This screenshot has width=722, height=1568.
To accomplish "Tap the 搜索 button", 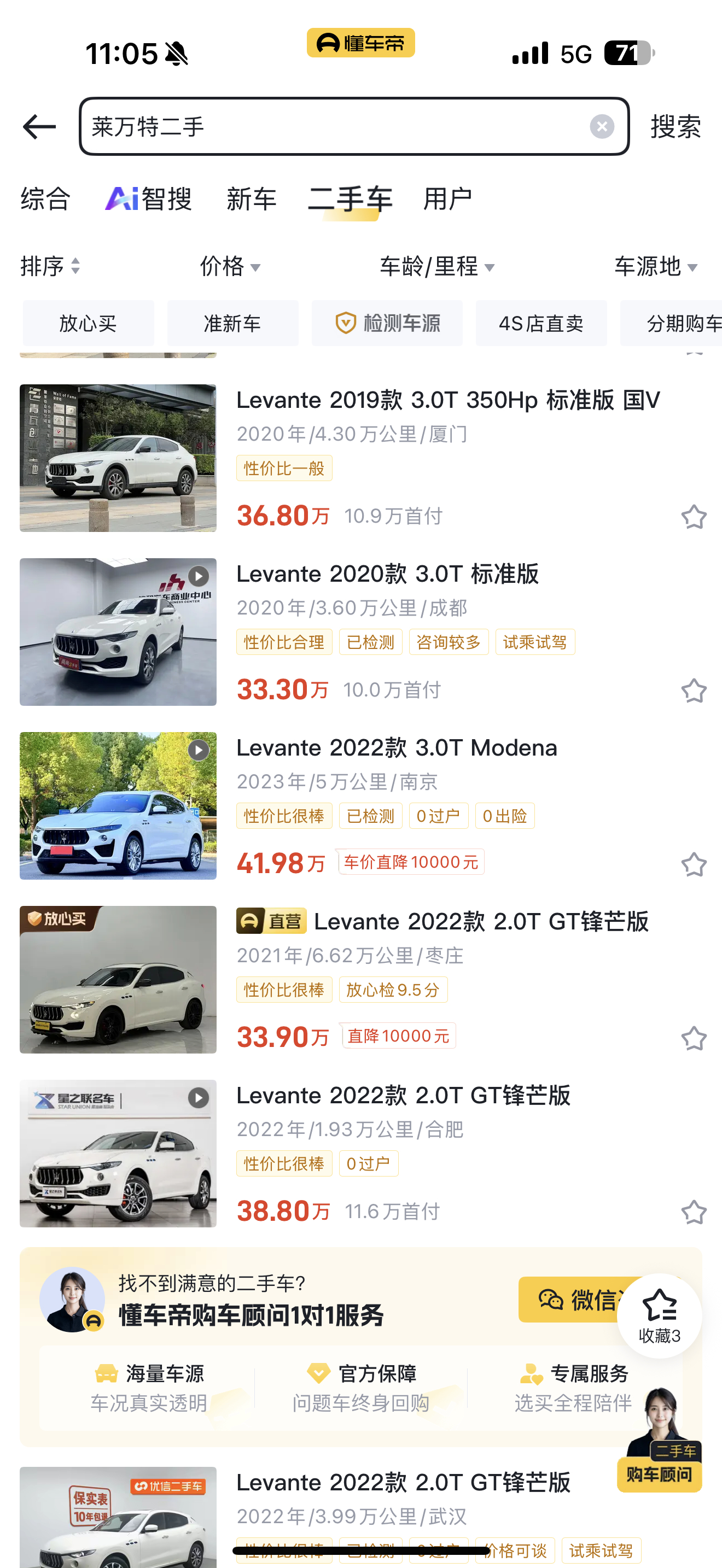I will point(675,127).
